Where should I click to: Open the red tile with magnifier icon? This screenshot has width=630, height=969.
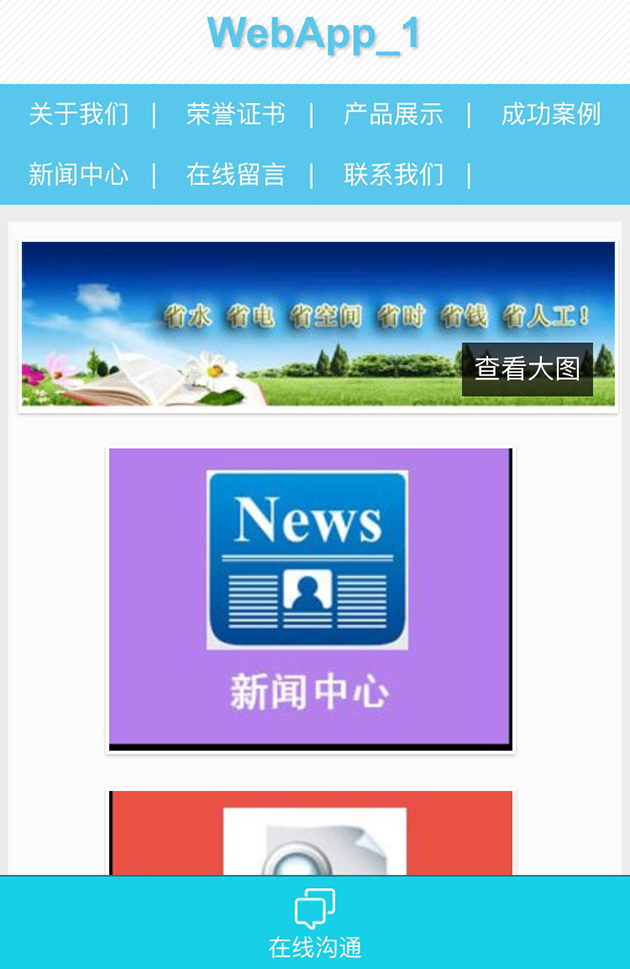pyautogui.click(x=310, y=832)
